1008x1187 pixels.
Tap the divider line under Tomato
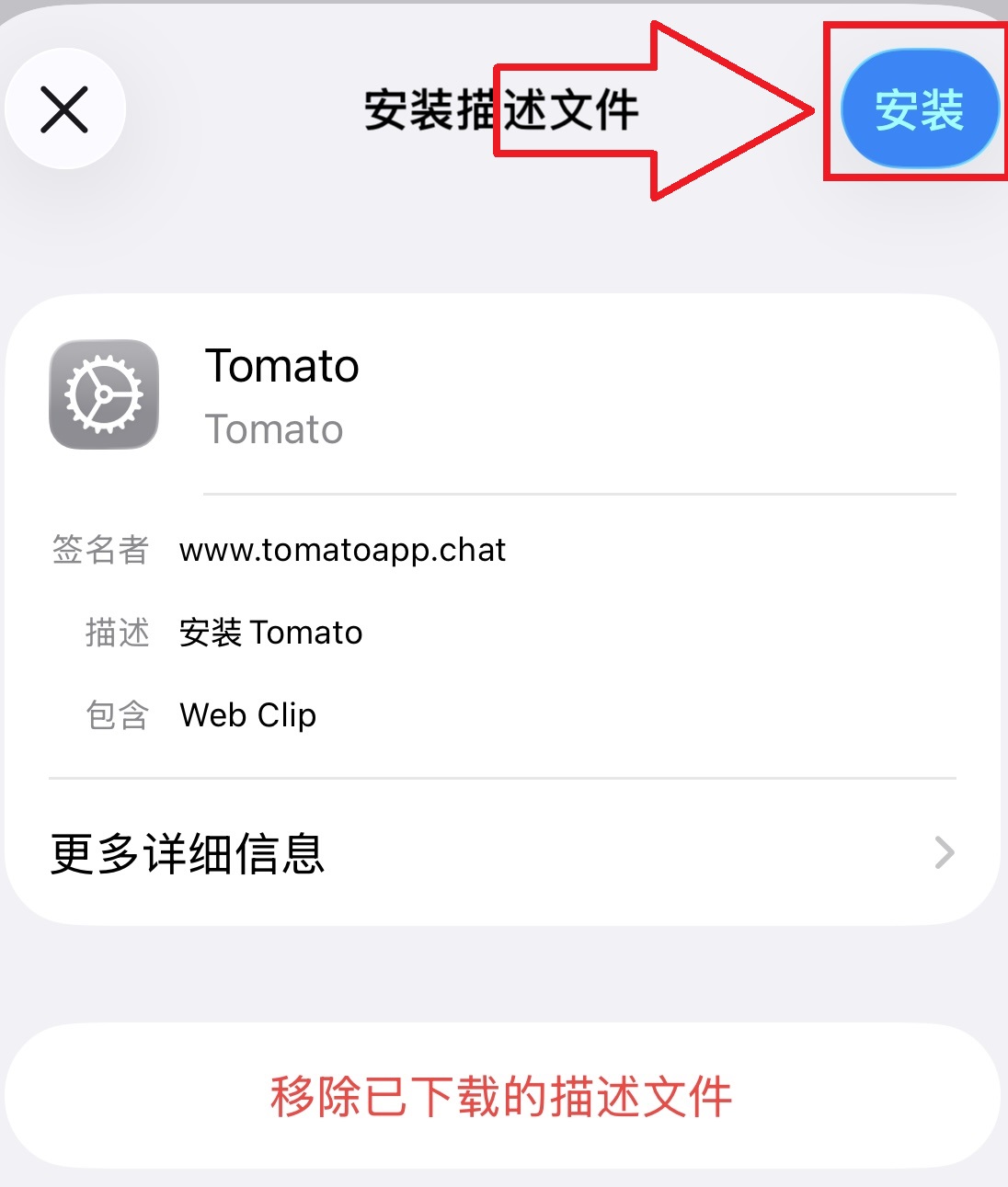coord(579,494)
